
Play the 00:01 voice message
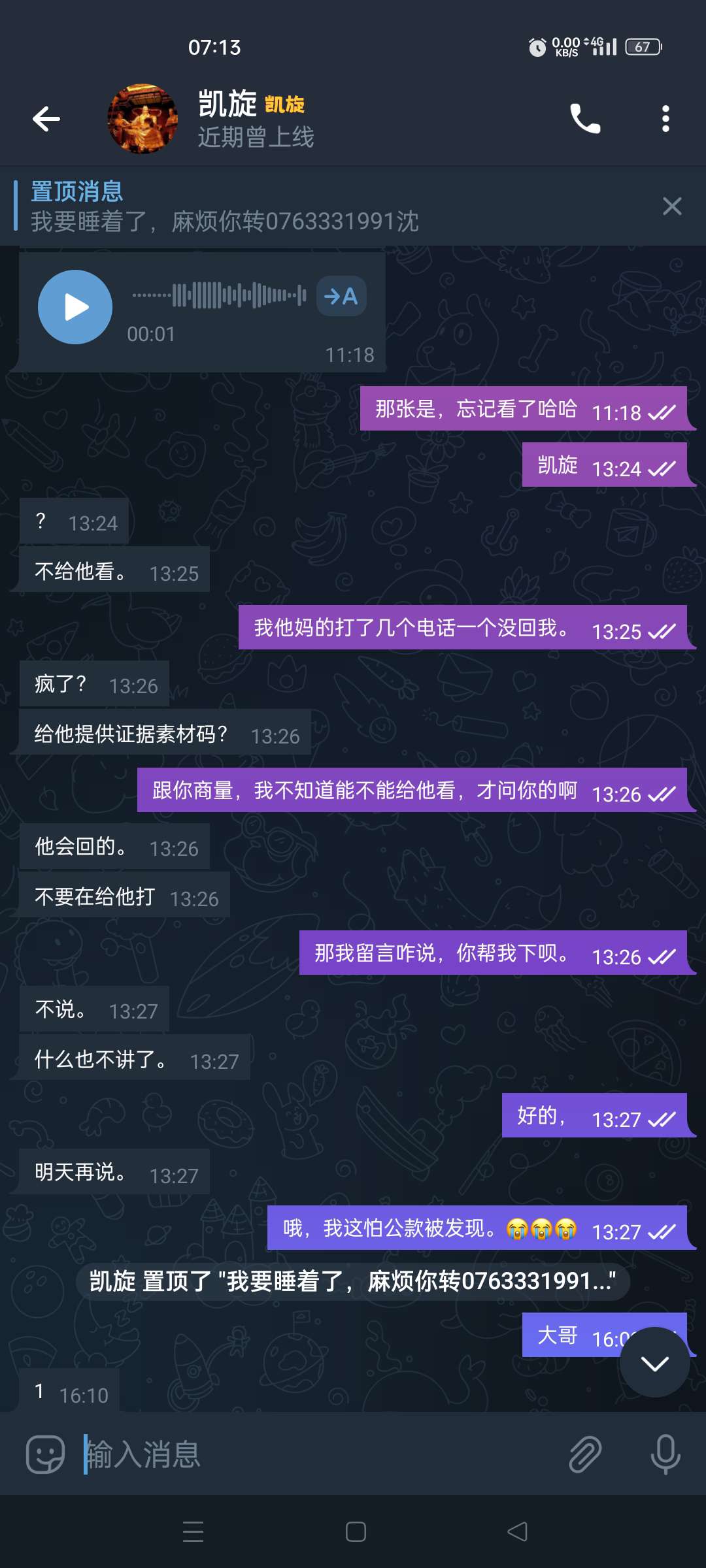pyautogui.click(x=75, y=307)
